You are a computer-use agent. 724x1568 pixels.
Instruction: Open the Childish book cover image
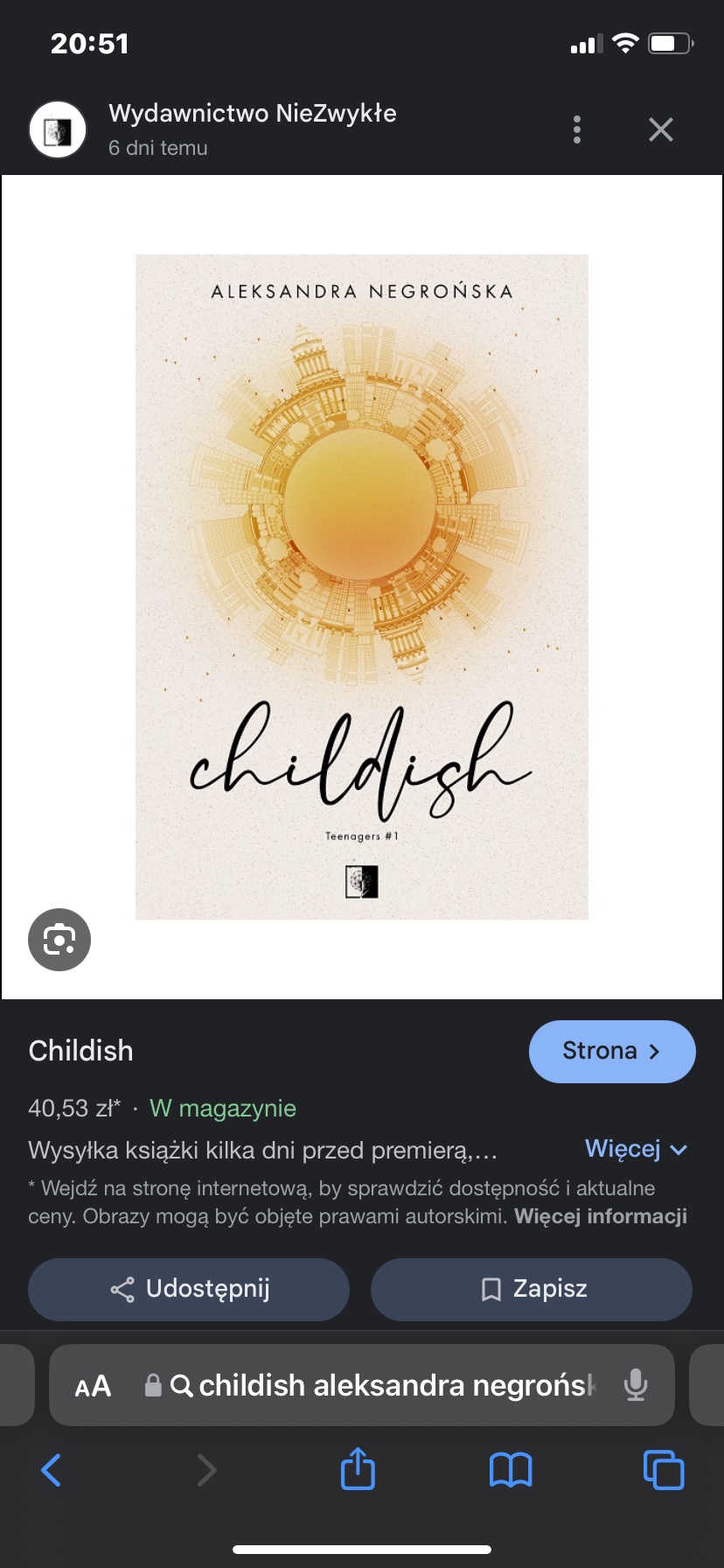(362, 587)
